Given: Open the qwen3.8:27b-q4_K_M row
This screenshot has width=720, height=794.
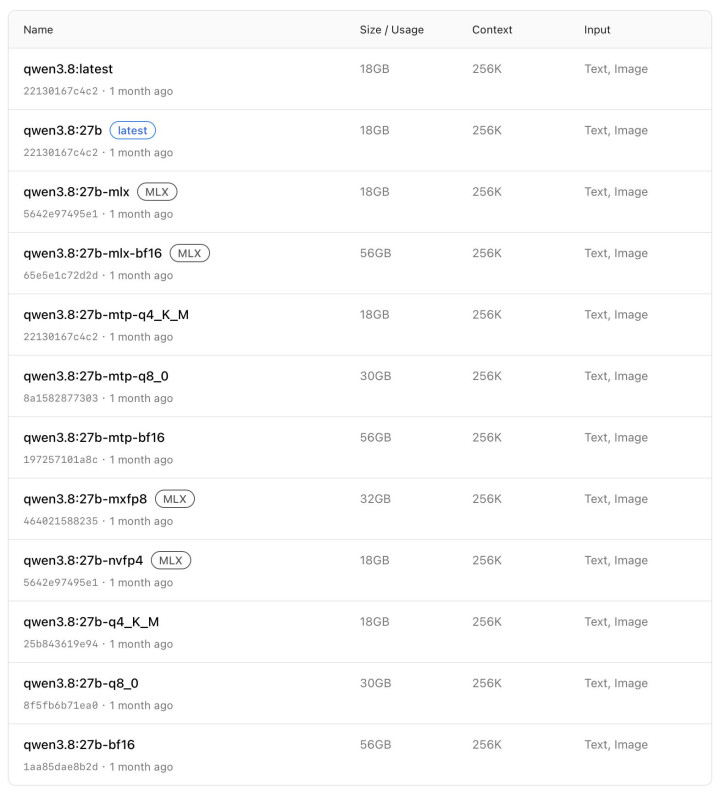Looking at the screenshot, I should [x=359, y=632].
